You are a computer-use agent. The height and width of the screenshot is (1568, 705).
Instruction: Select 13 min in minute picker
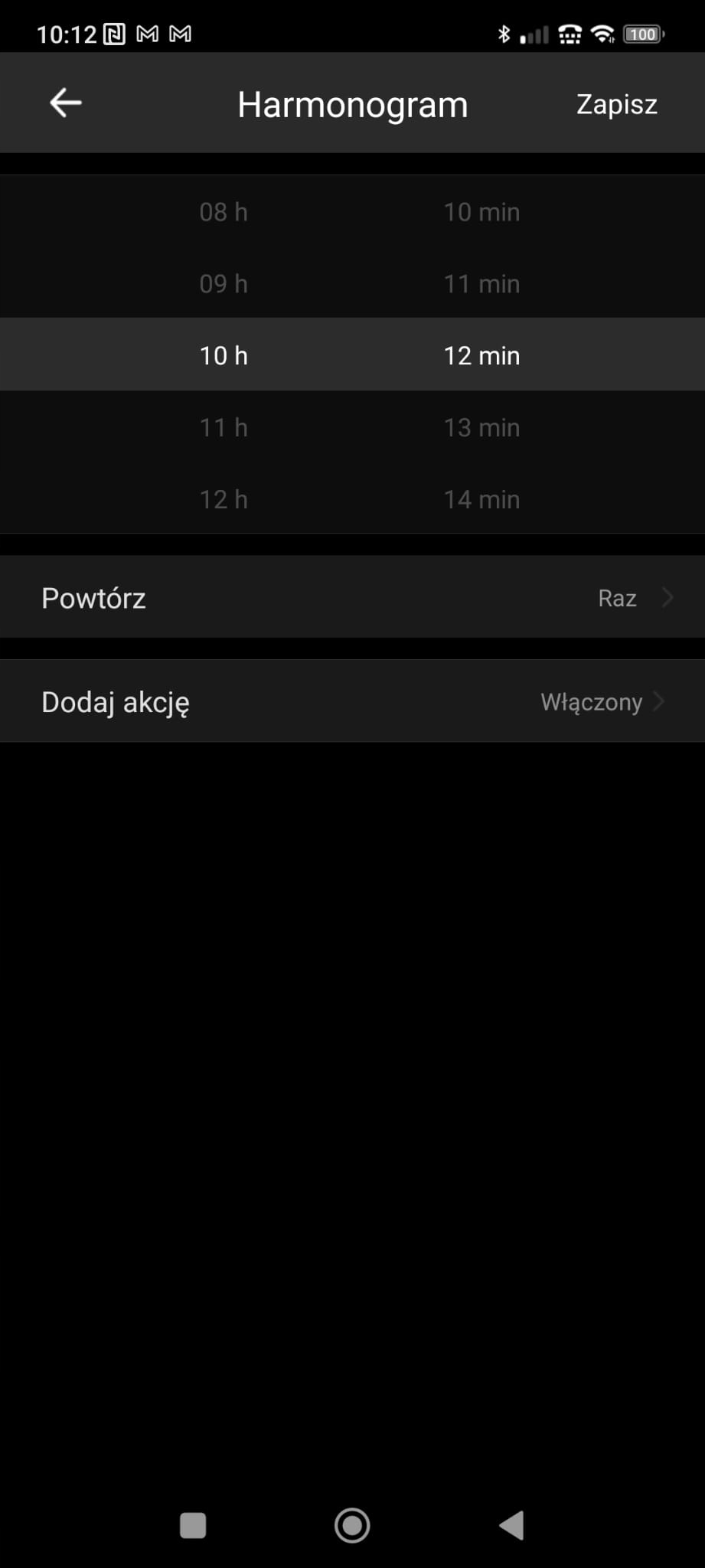[481, 427]
